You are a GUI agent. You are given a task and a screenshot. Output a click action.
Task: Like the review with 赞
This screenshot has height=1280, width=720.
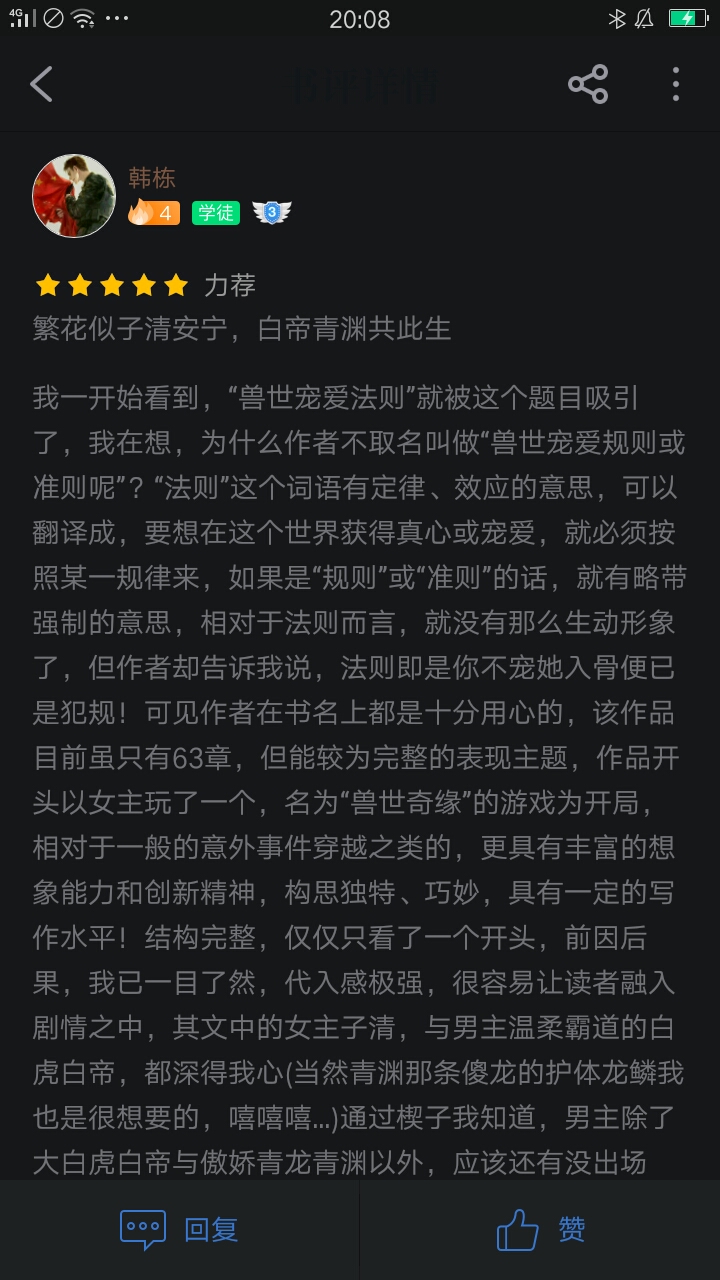(x=540, y=1229)
